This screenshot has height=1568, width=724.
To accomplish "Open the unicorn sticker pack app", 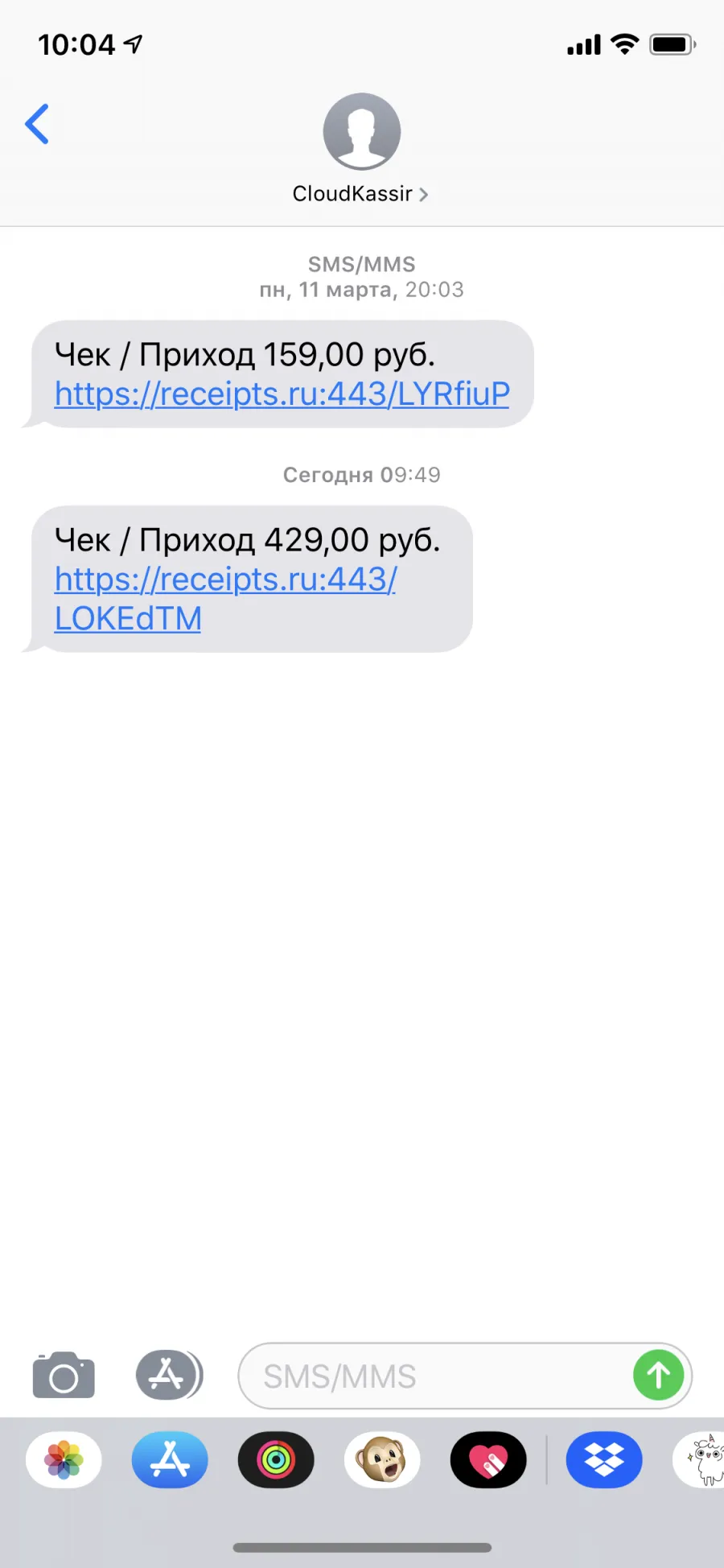I will coord(700,1459).
